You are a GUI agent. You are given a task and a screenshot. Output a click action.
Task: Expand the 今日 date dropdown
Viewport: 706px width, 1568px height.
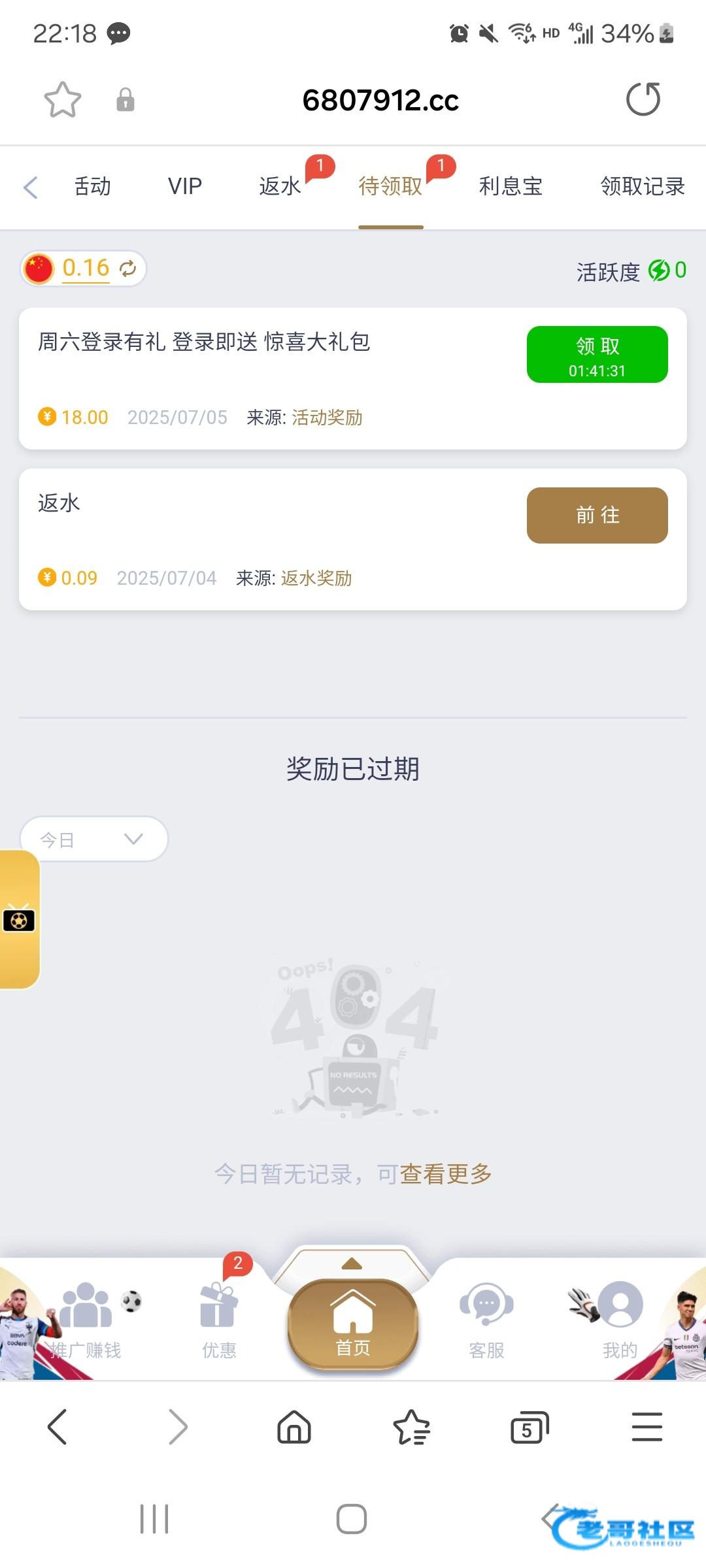tap(94, 839)
